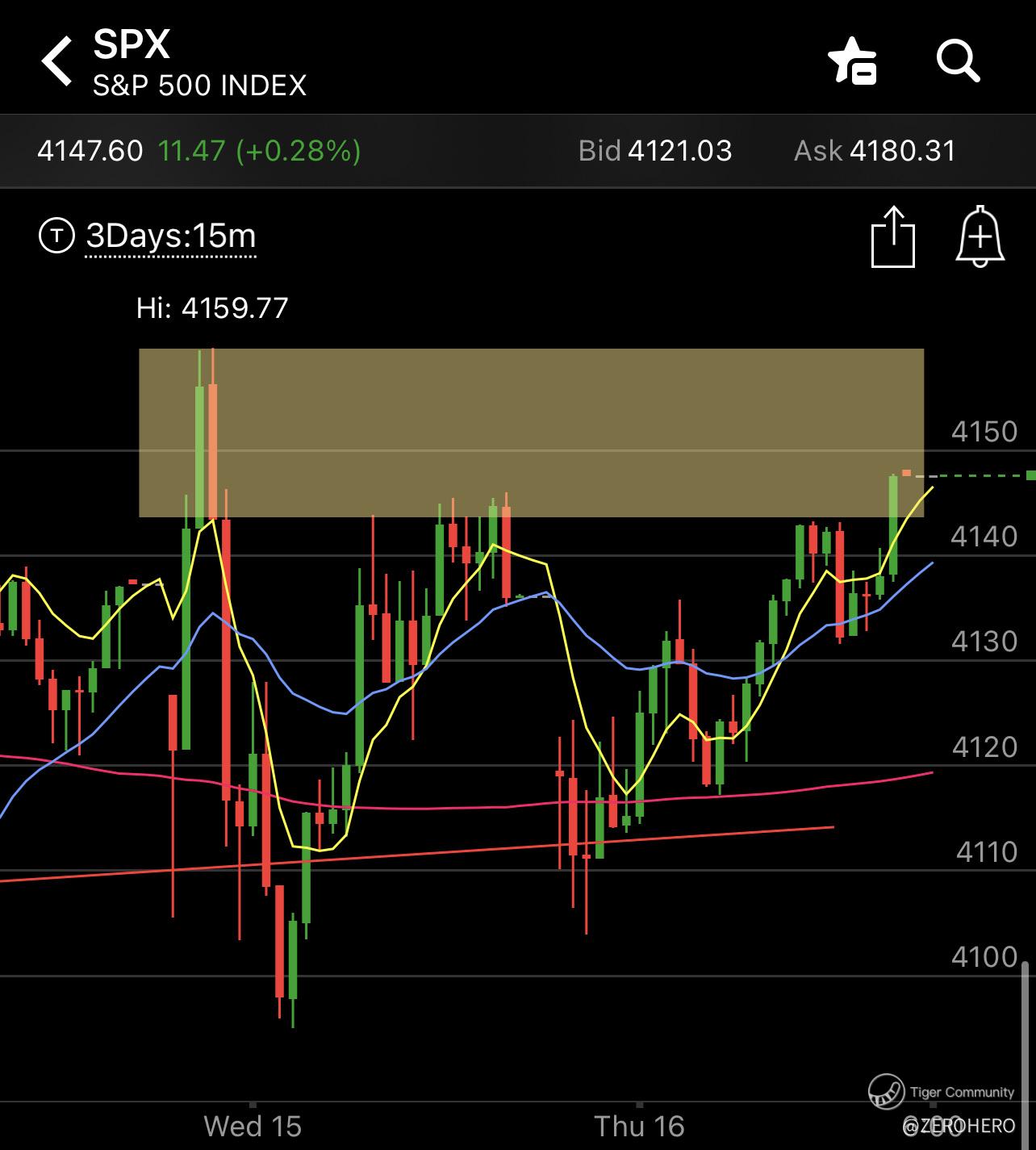The height and width of the screenshot is (1150, 1036).
Task: Open the symbol search
Action: (x=958, y=61)
